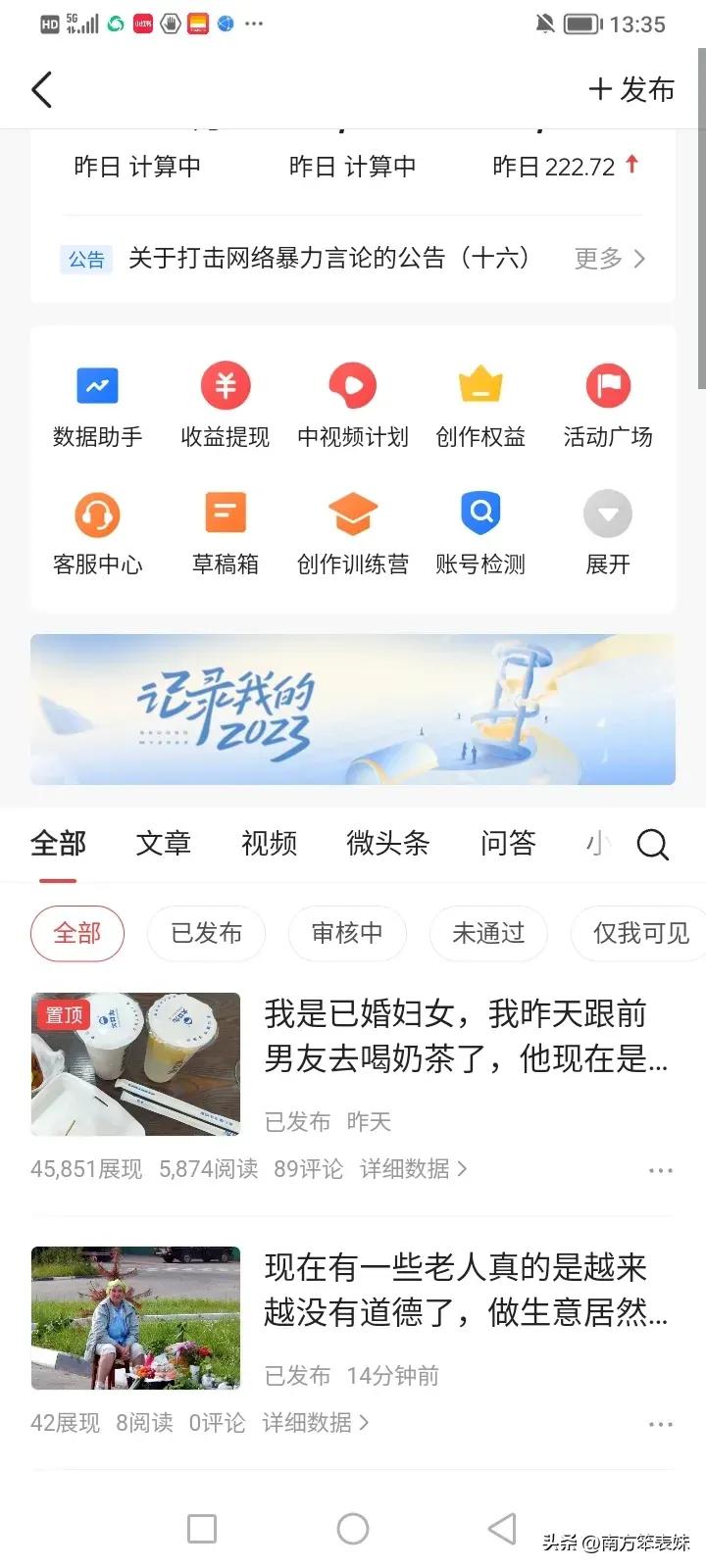The height and width of the screenshot is (1568, 706).
Task: Open 更多 announcements link
Action: (609, 259)
